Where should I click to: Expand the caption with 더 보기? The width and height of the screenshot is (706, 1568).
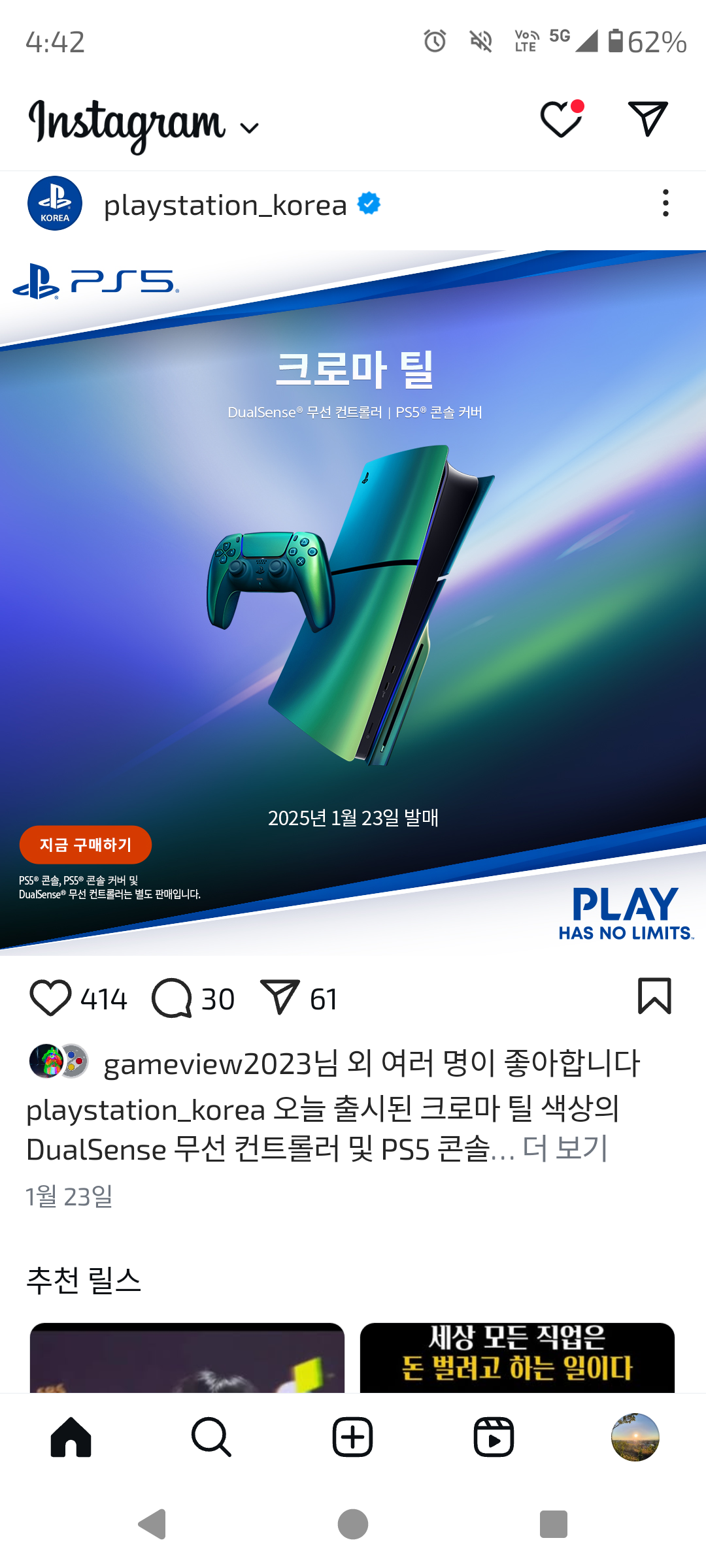(x=566, y=1148)
